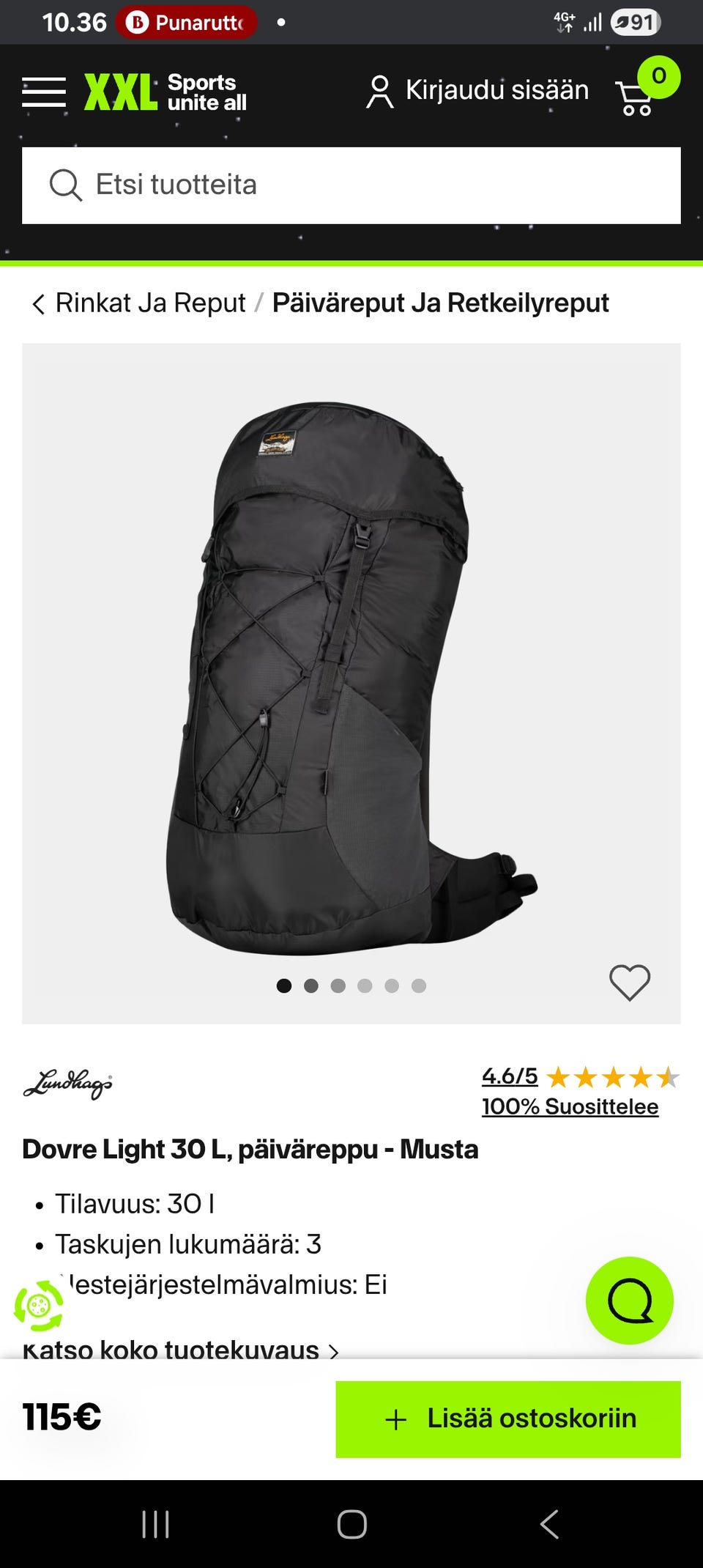
Task: Focus the Etsi tuotteita search field
Action: [x=351, y=185]
